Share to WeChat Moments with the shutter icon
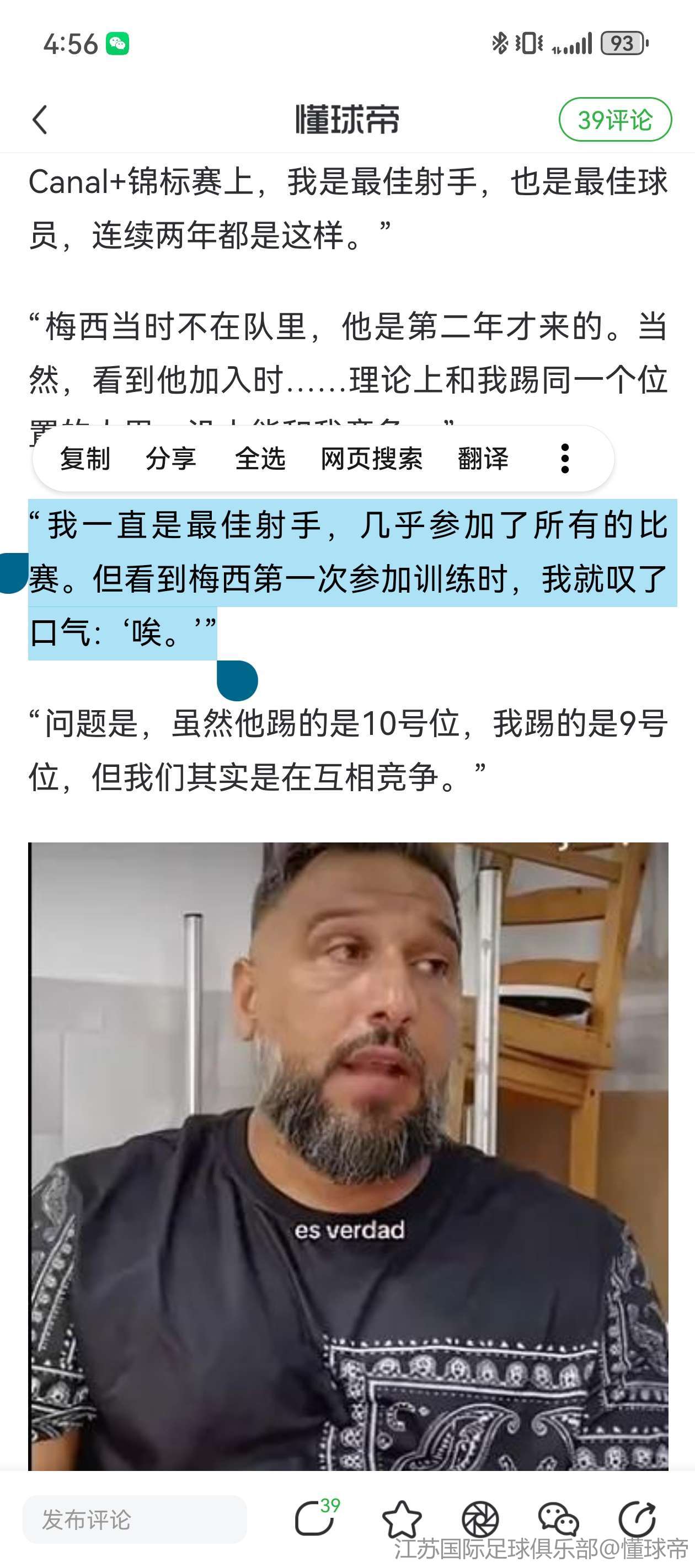This screenshot has height=1568, width=695. coord(480,1519)
